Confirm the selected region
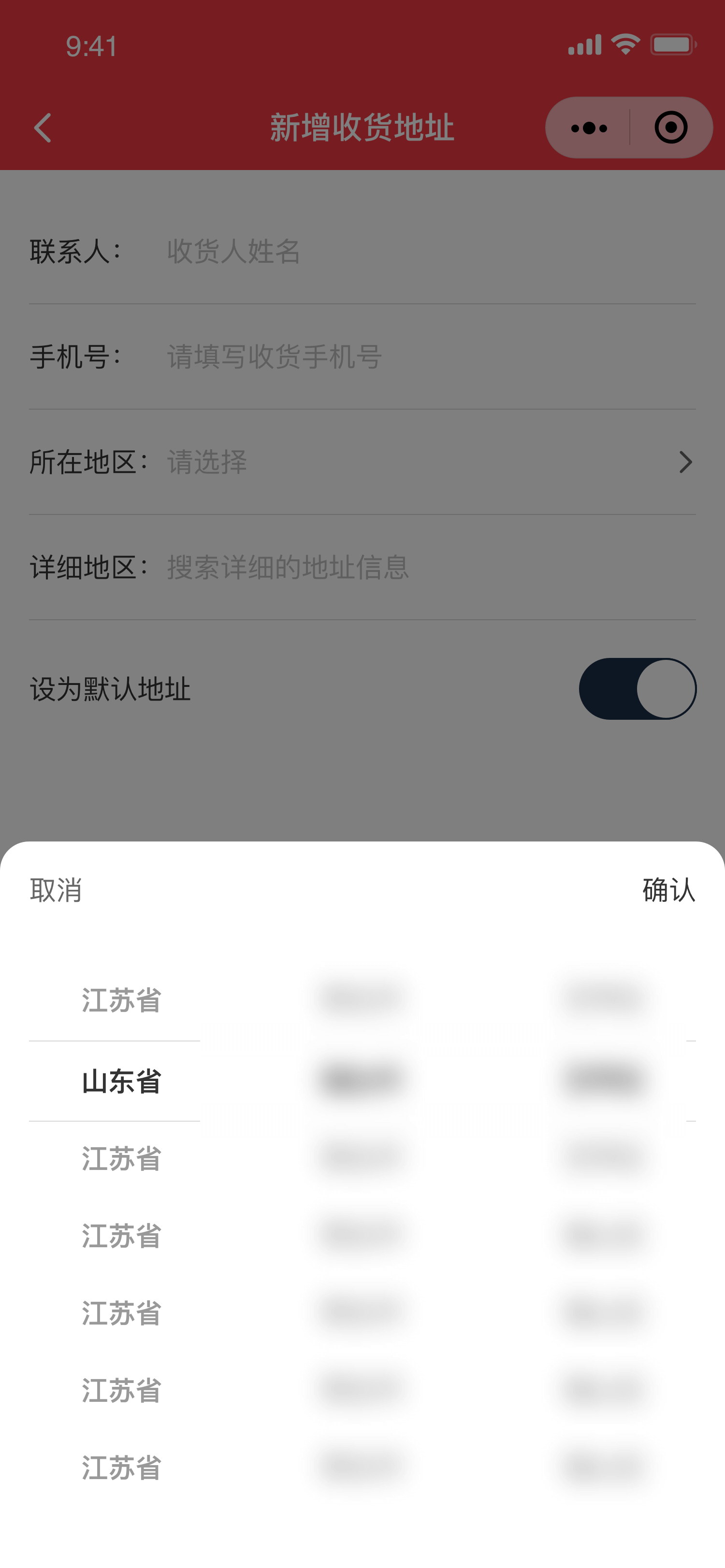 tap(668, 890)
